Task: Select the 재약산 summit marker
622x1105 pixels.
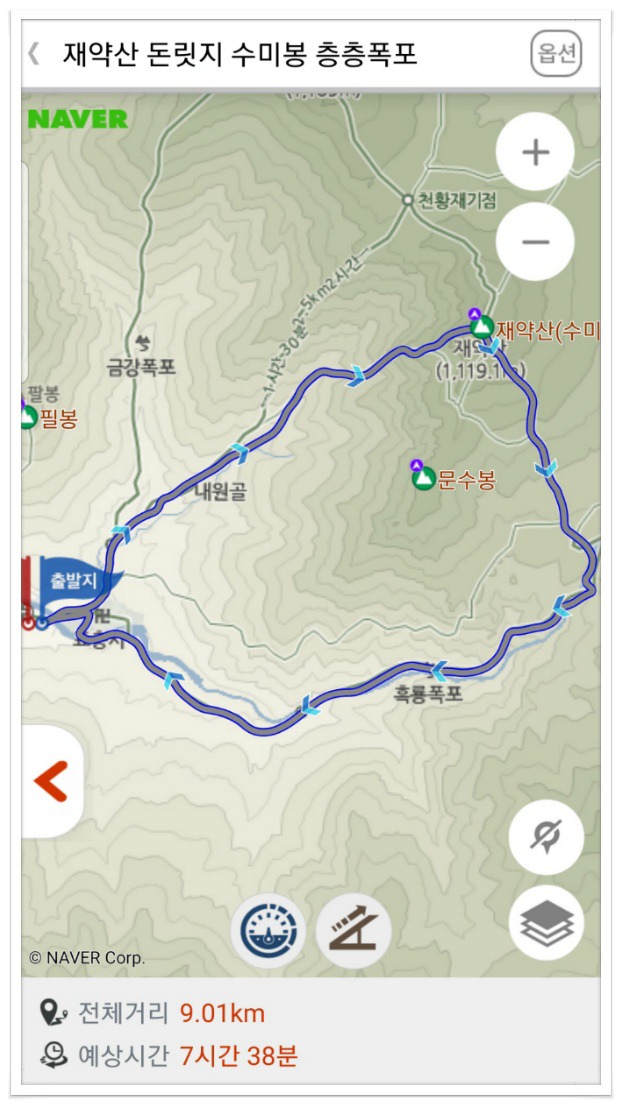Action: [482, 327]
